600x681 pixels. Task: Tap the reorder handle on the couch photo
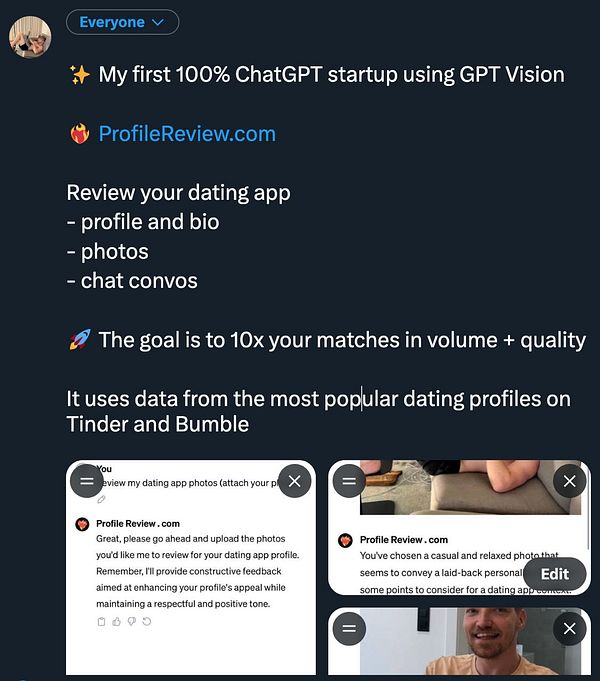pyautogui.click(x=349, y=481)
